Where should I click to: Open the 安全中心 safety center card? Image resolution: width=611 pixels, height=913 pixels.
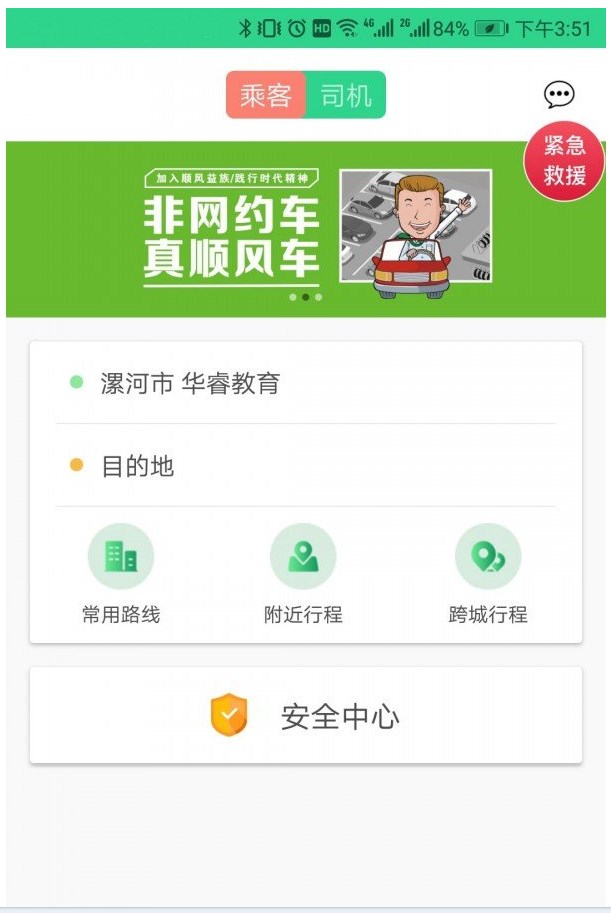(306, 717)
